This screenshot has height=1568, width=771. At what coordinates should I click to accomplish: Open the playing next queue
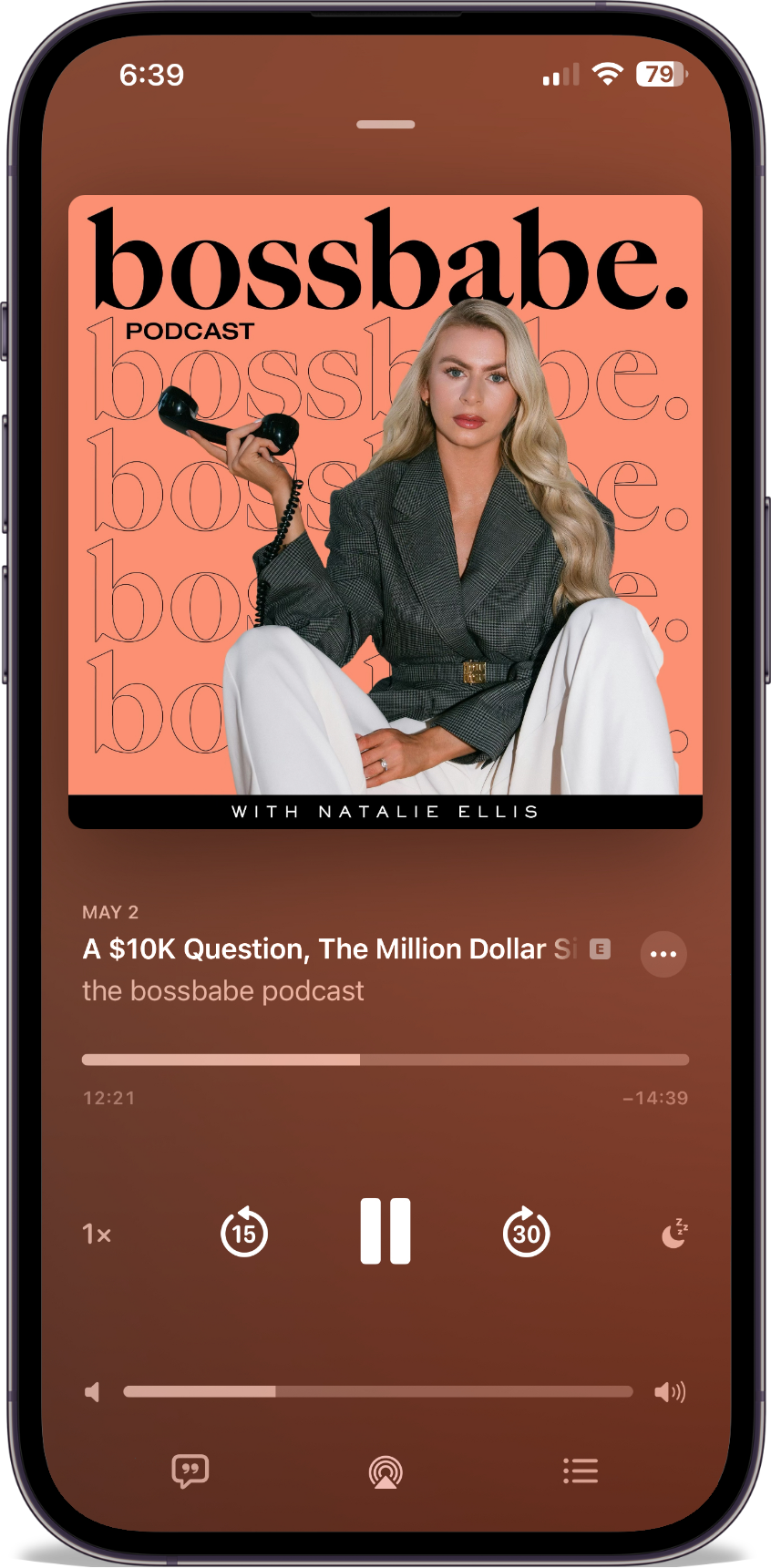(x=581, y=1471)
